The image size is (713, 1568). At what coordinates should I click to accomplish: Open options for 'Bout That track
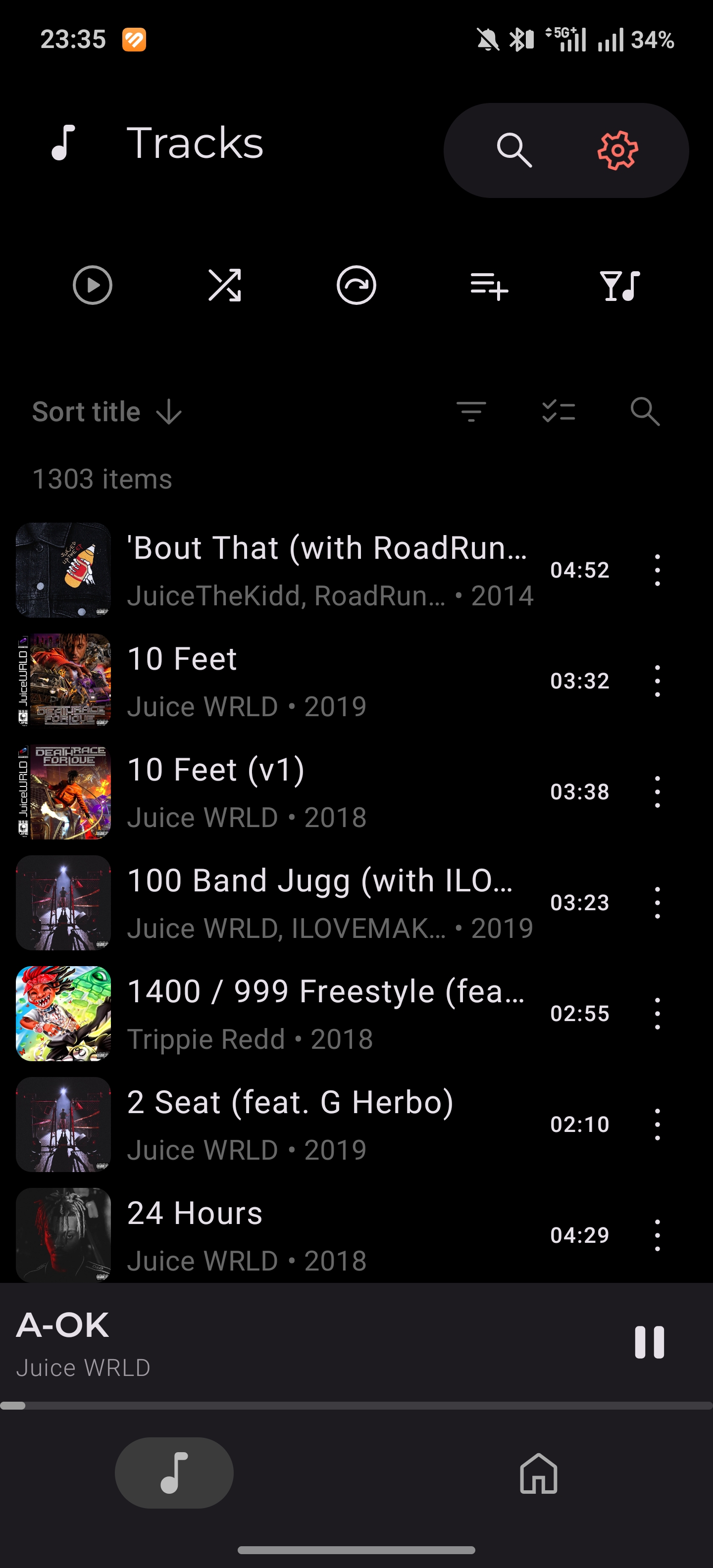click(657, 570)
